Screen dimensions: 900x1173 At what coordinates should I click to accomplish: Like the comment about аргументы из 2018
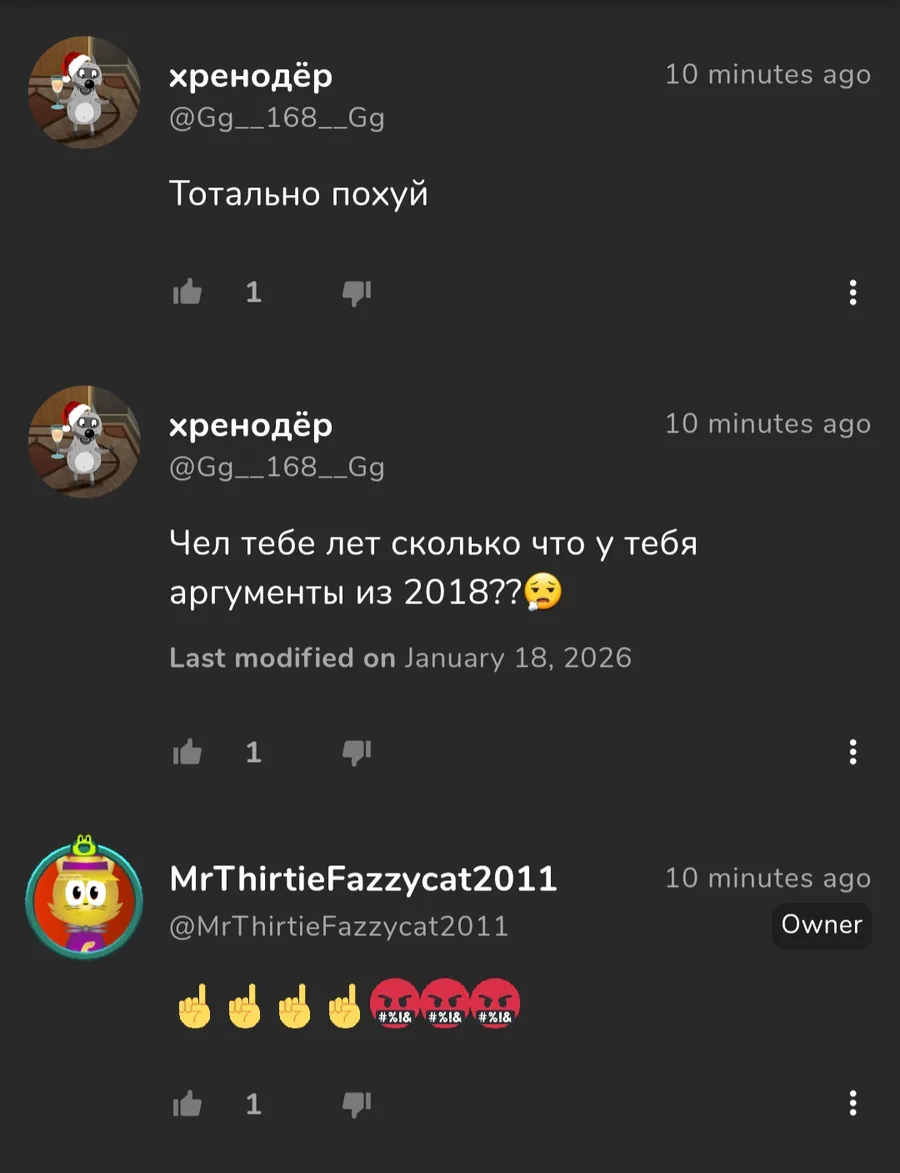coord(187,752)
